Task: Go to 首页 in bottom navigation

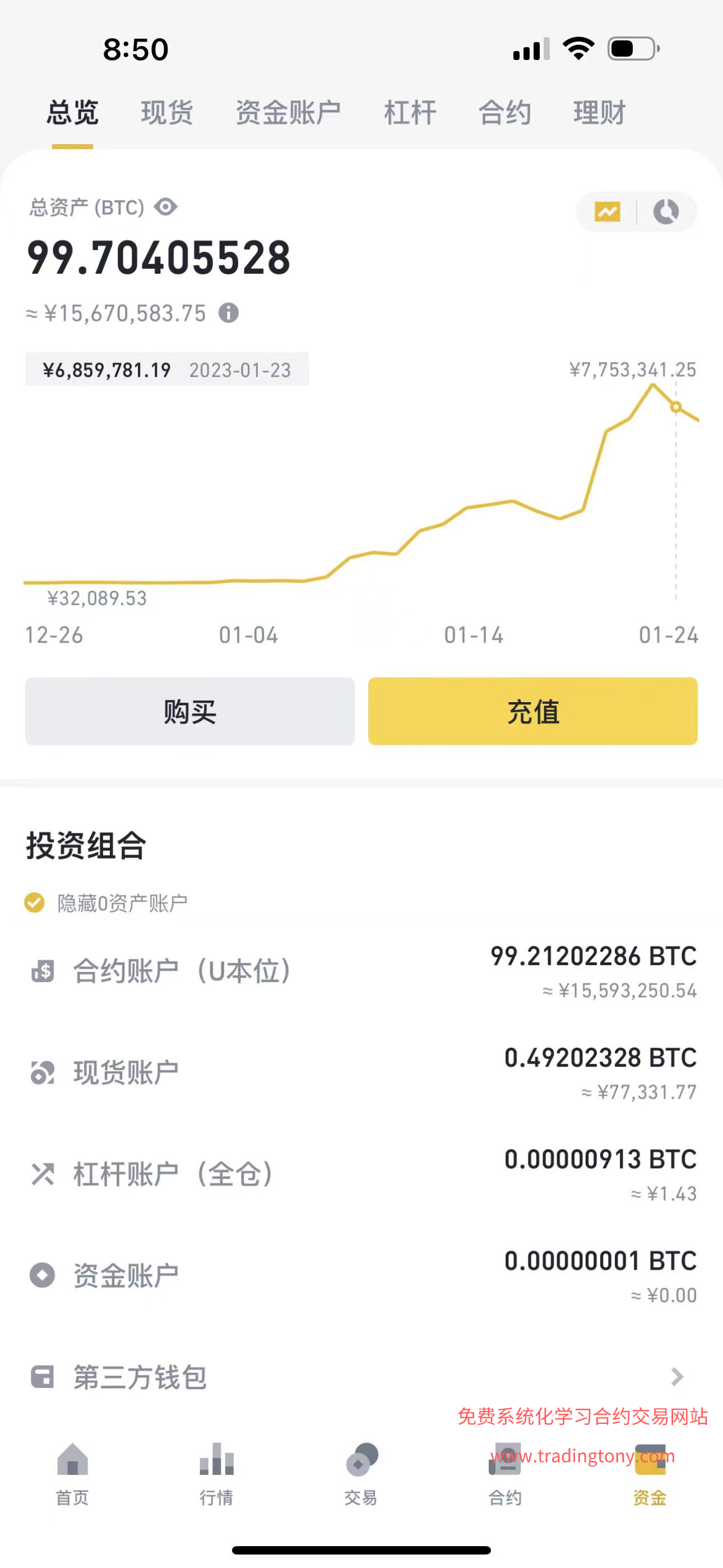Action: [72, 1473]
